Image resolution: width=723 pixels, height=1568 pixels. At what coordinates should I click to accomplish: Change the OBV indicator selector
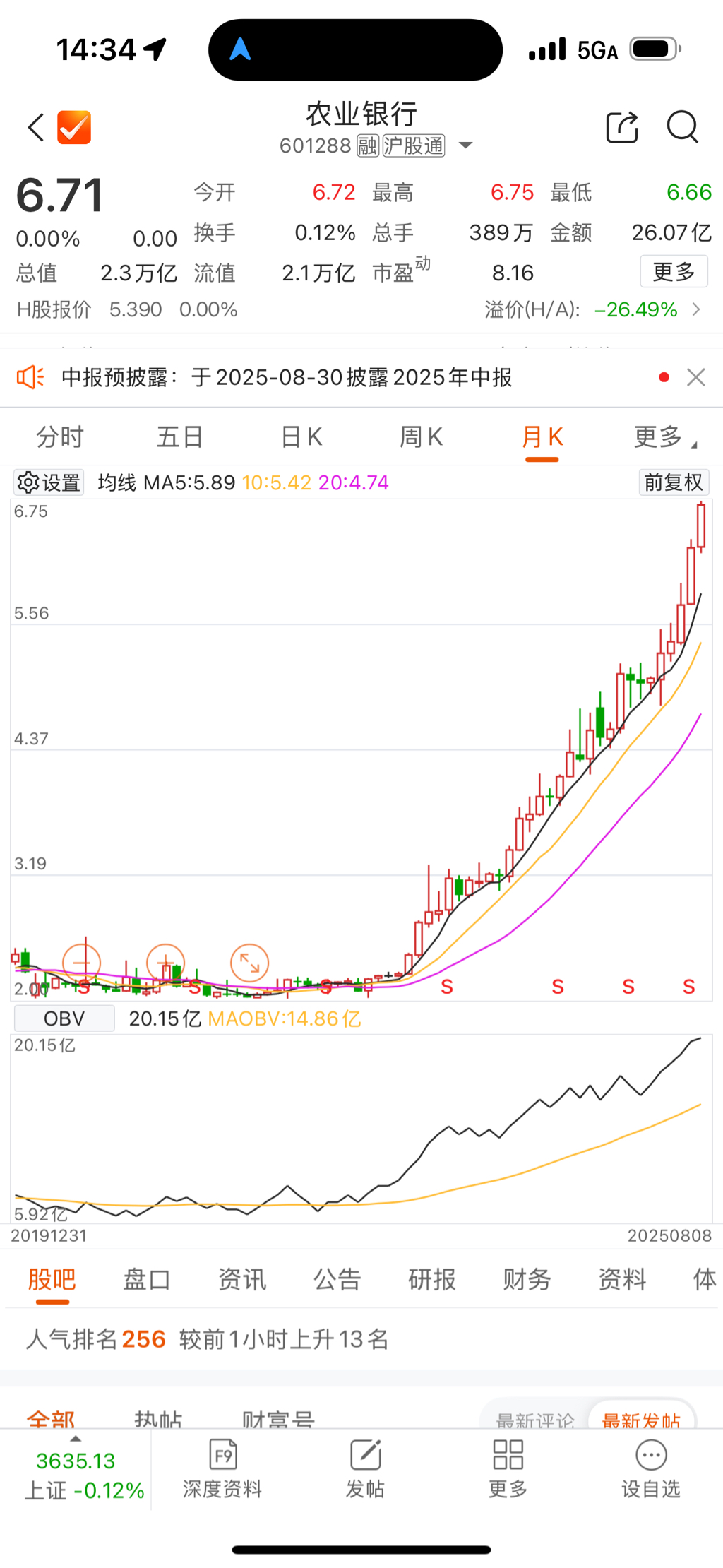pyautogui.click(x=64, y=1018)
